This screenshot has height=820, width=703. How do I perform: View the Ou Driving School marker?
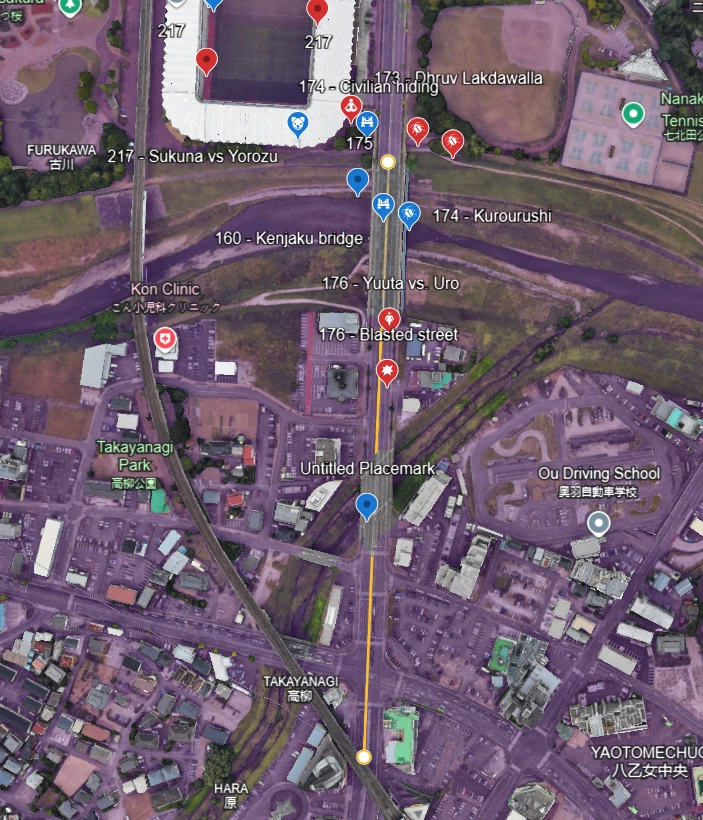click(598, 522)
